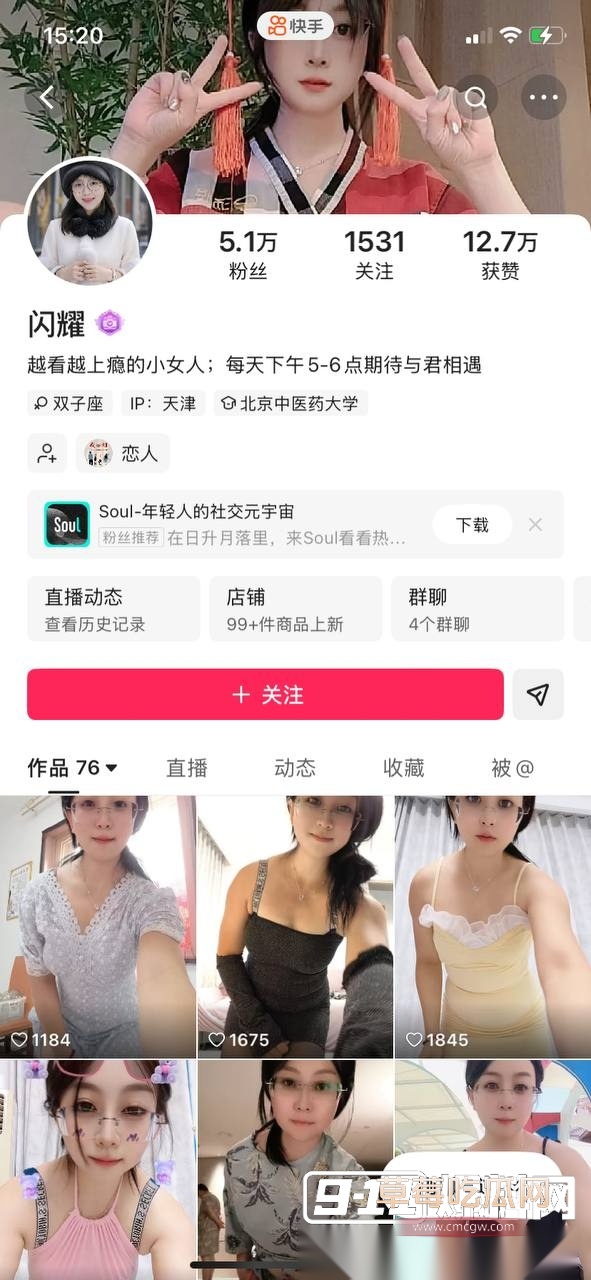Viewport: 591px width, 1280px height.
Task: Follow this user with 关注
Action: click(265, 694)
